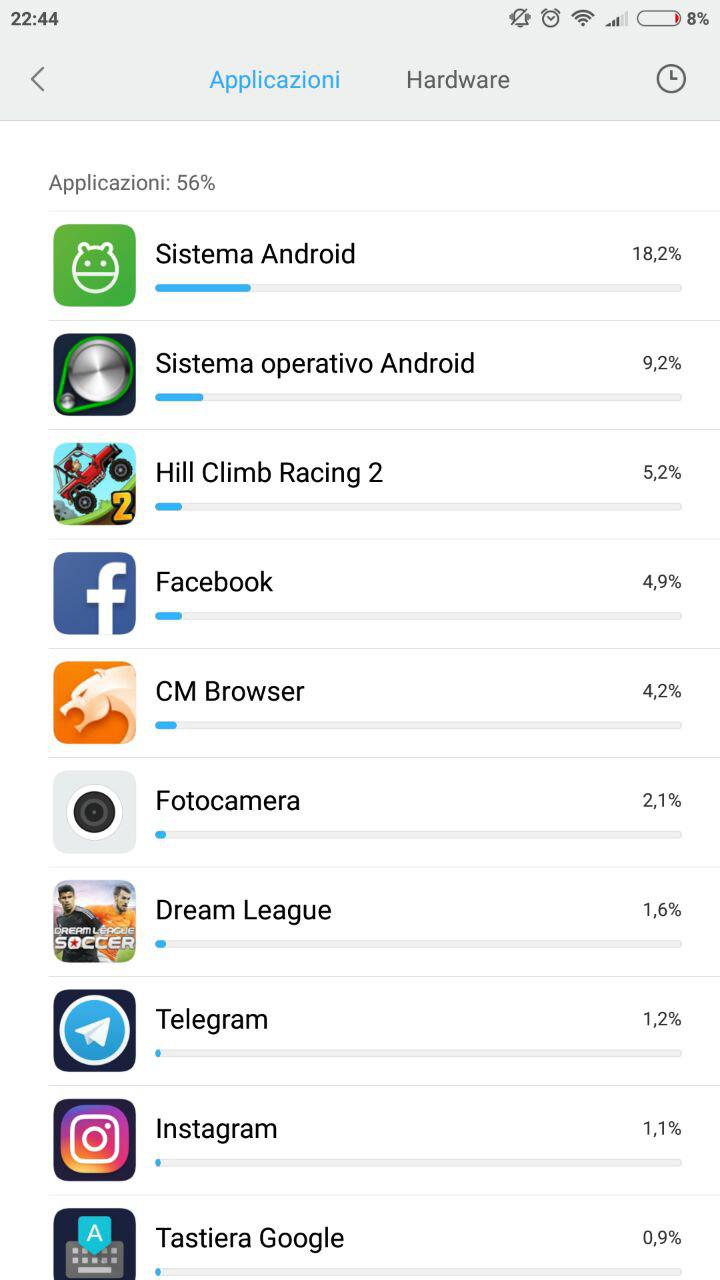View Dream League battery consumption
Screen dimensions: 720x1280
click(384, 922)
